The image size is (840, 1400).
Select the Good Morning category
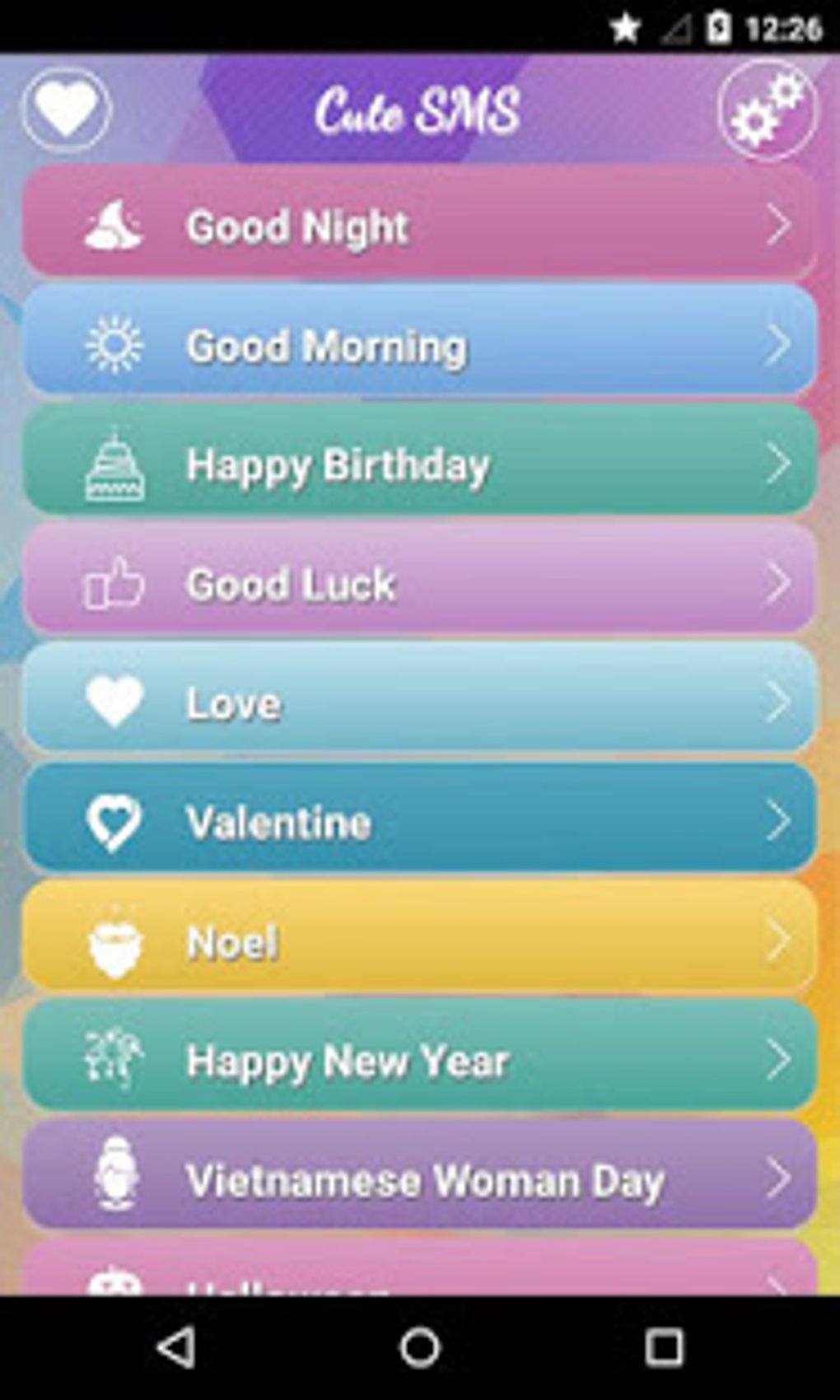coord(420,344)
